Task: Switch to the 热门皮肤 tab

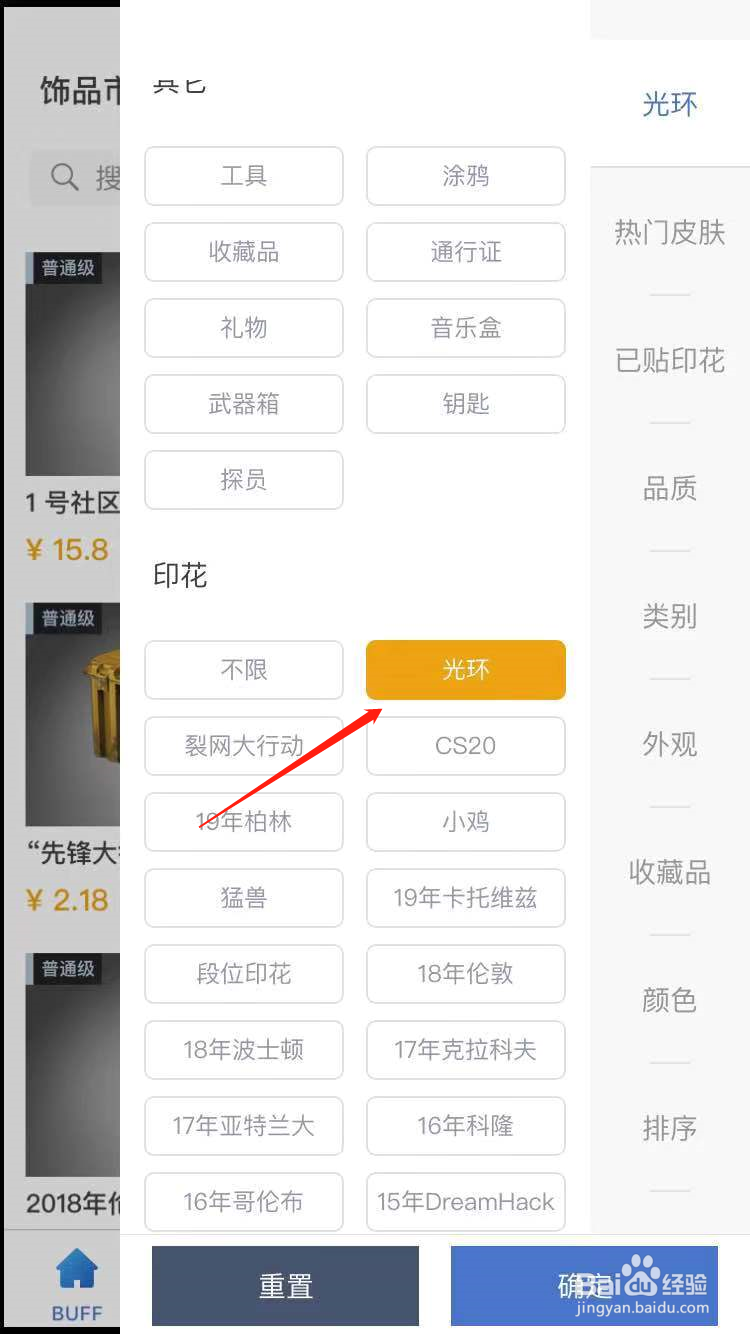Action: click(x=670, y=232)
